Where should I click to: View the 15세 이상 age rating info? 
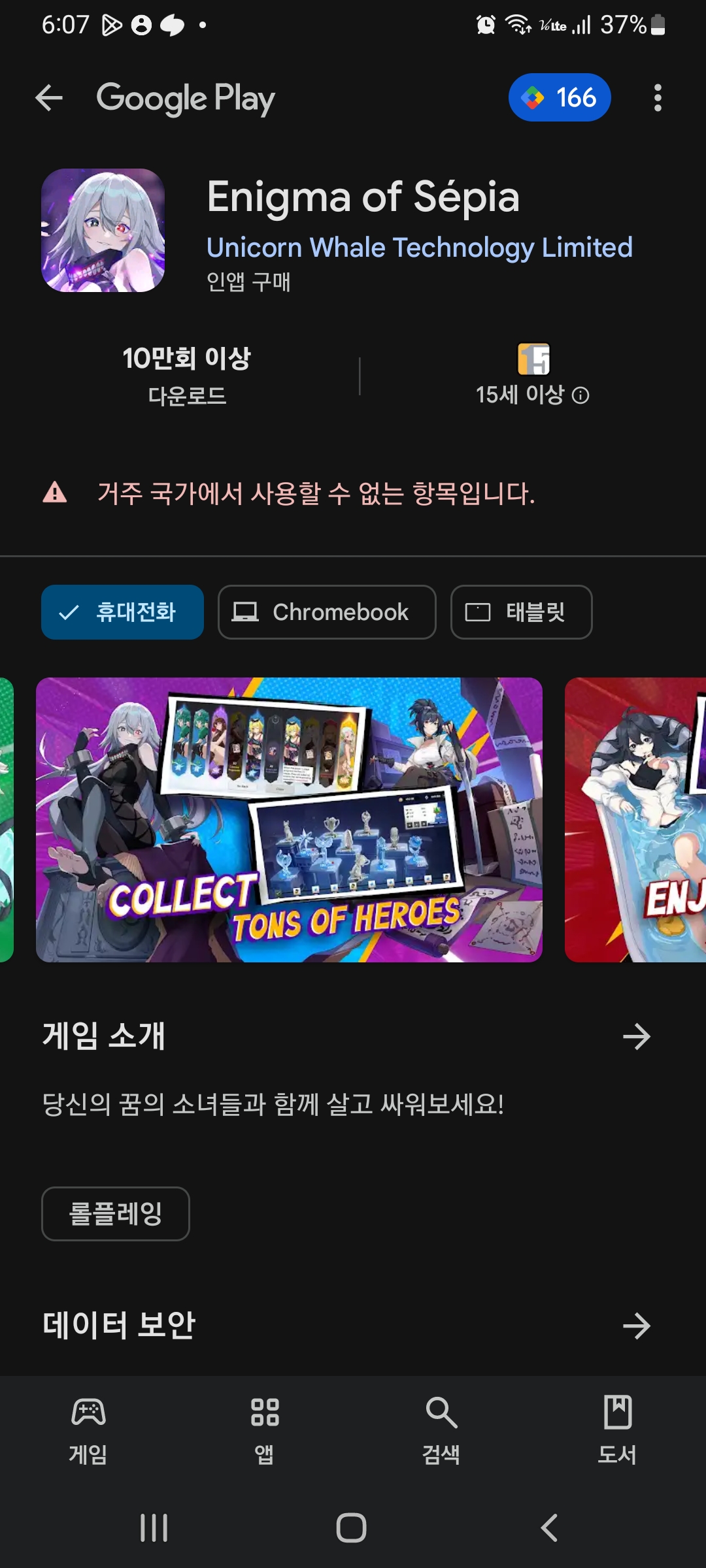tap(580, 395)
